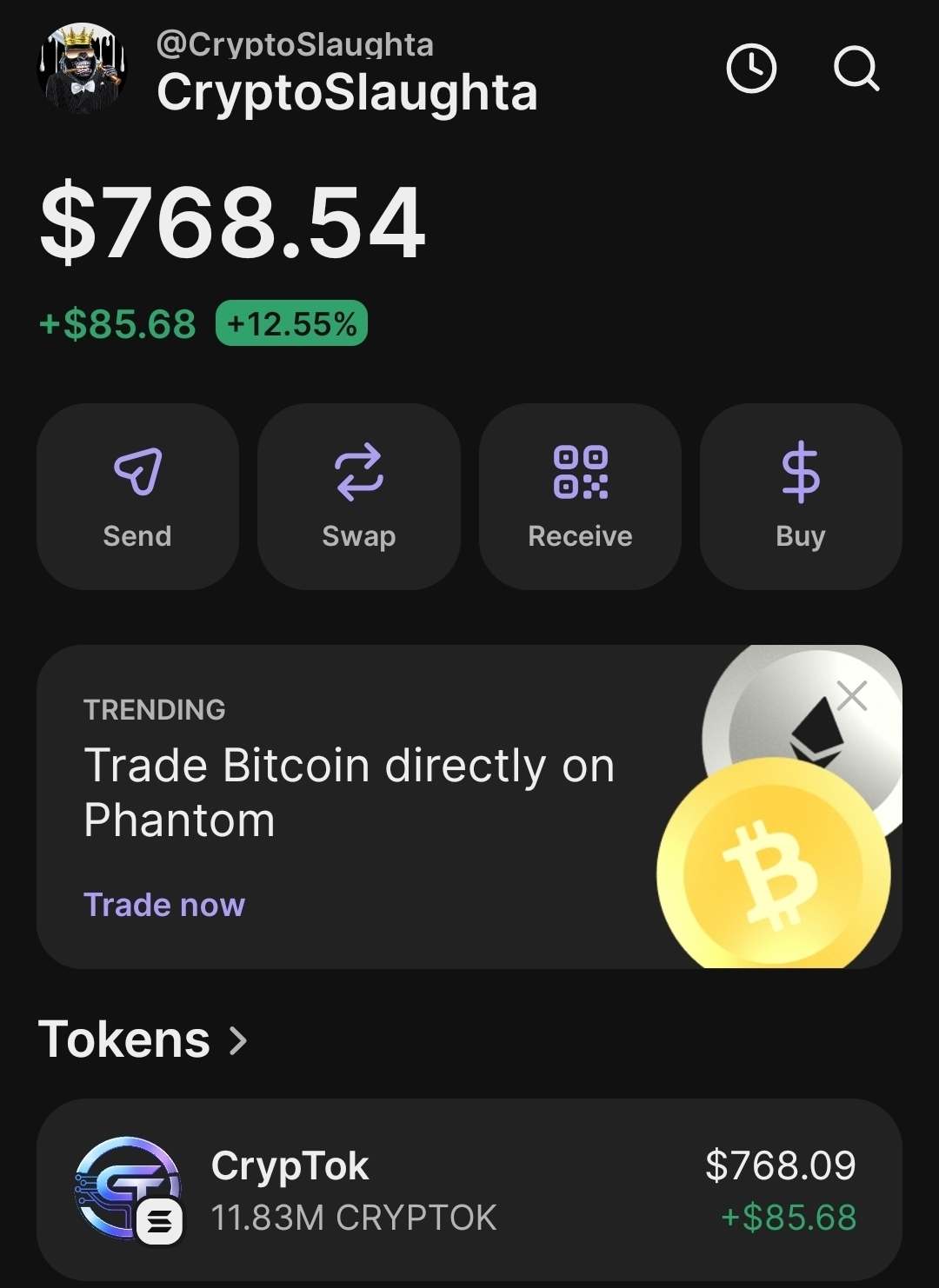Open the CrypTok token row

click(469, 1189)
